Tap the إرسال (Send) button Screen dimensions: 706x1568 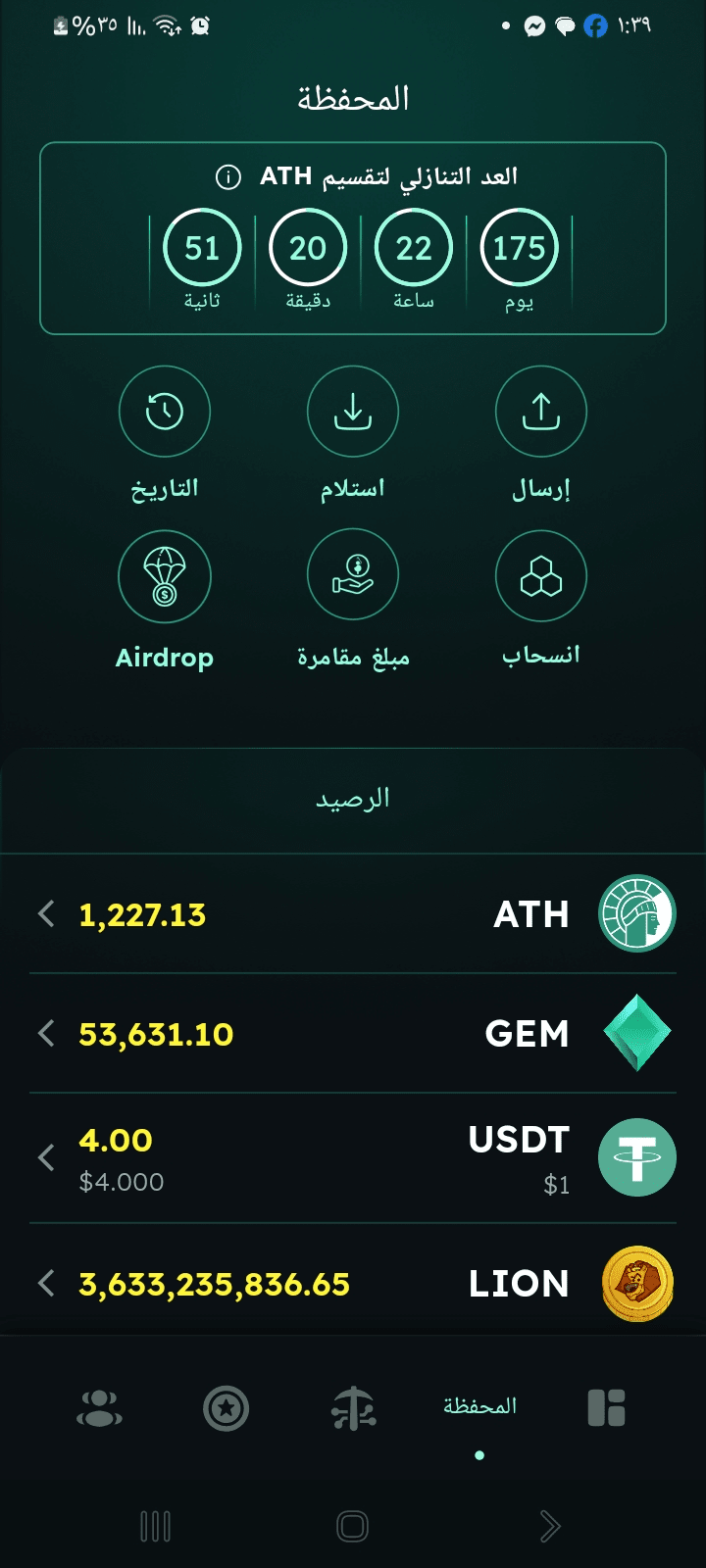(x=540, y=412)
